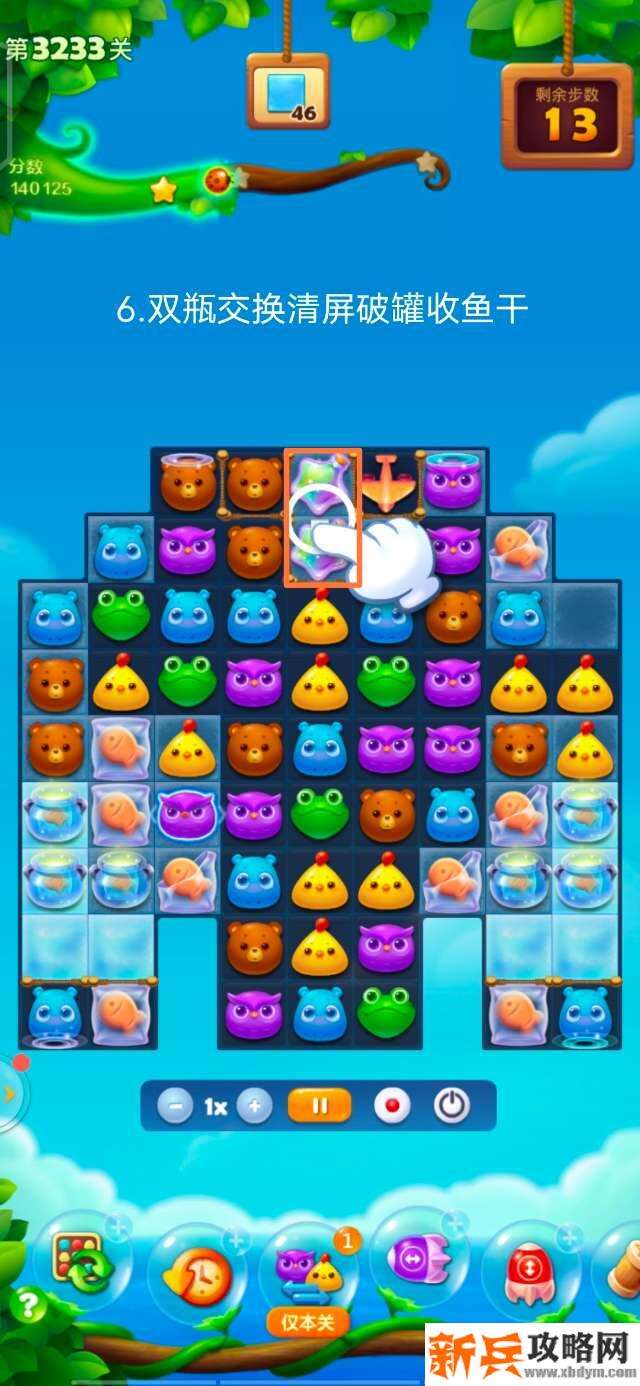Pause the replay playback

(x=320, y=1106)
